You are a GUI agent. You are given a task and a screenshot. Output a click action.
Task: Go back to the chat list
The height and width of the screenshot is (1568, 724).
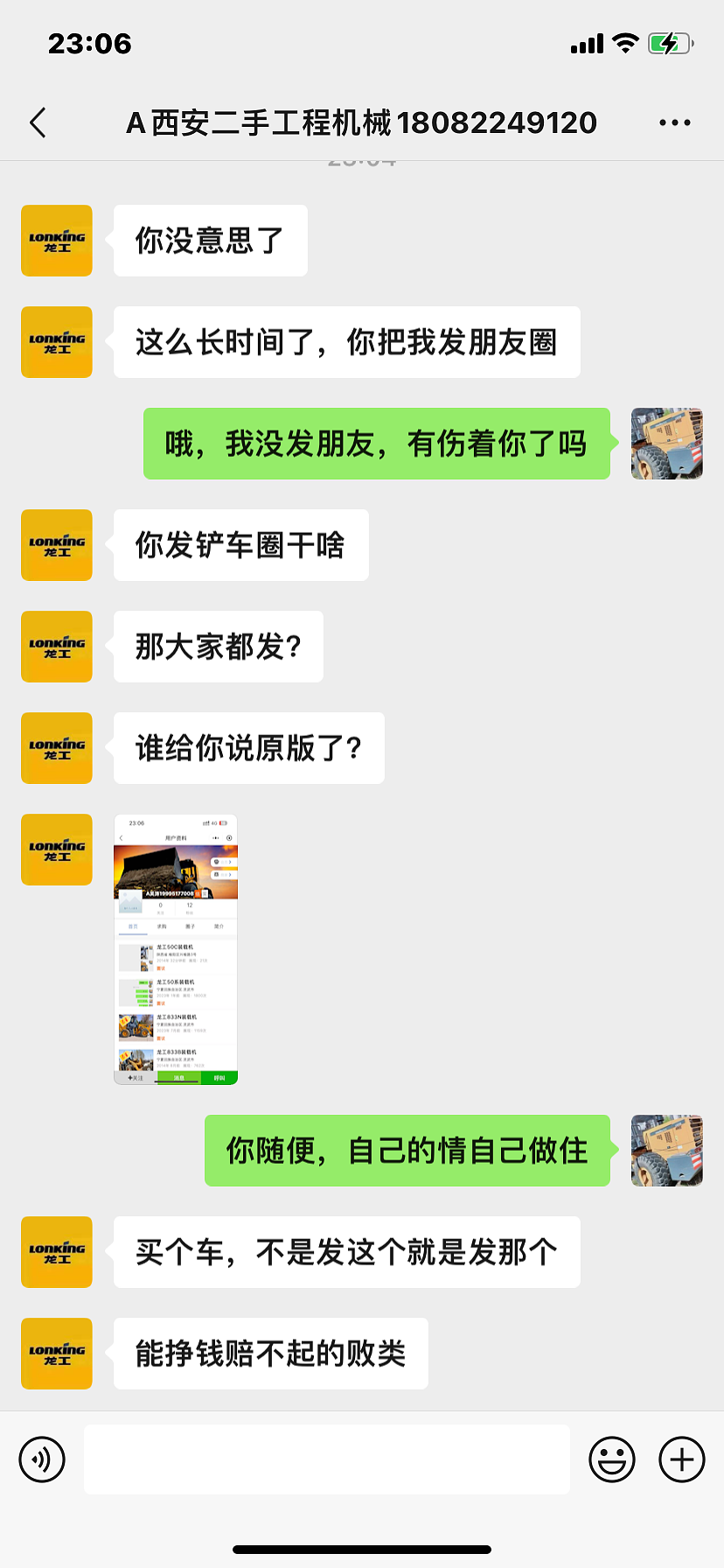(x=38, y=123)
